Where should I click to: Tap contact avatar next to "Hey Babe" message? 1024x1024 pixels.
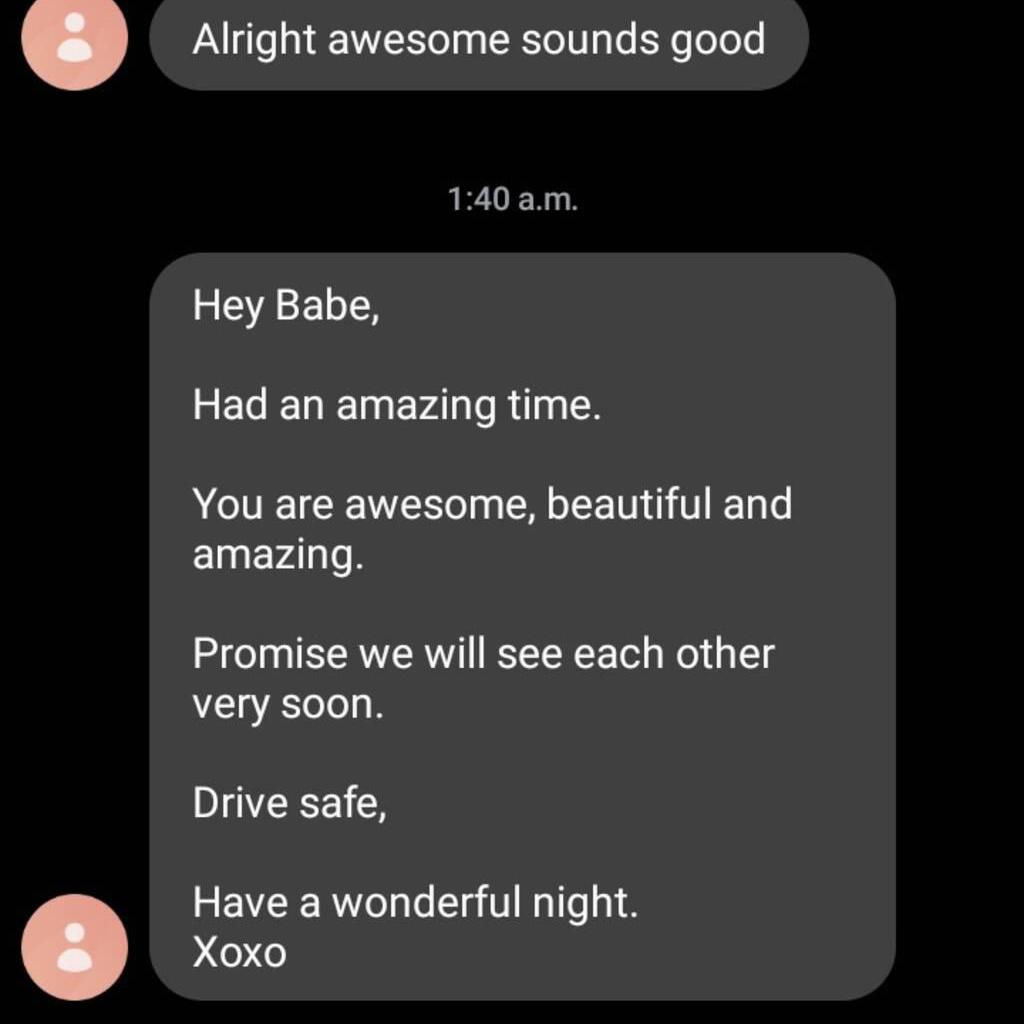(74, 946)
